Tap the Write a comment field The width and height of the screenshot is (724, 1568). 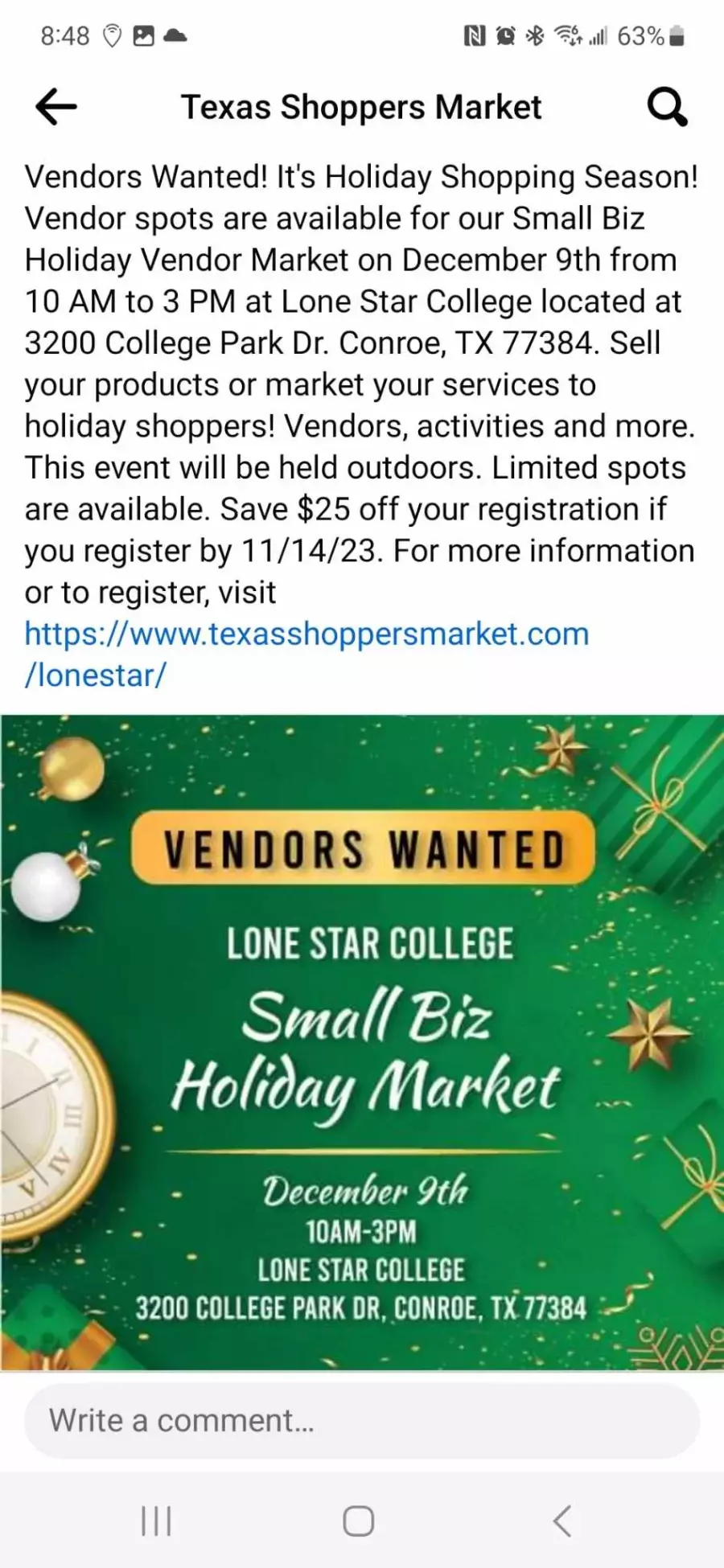click(x=362, y=1421)
